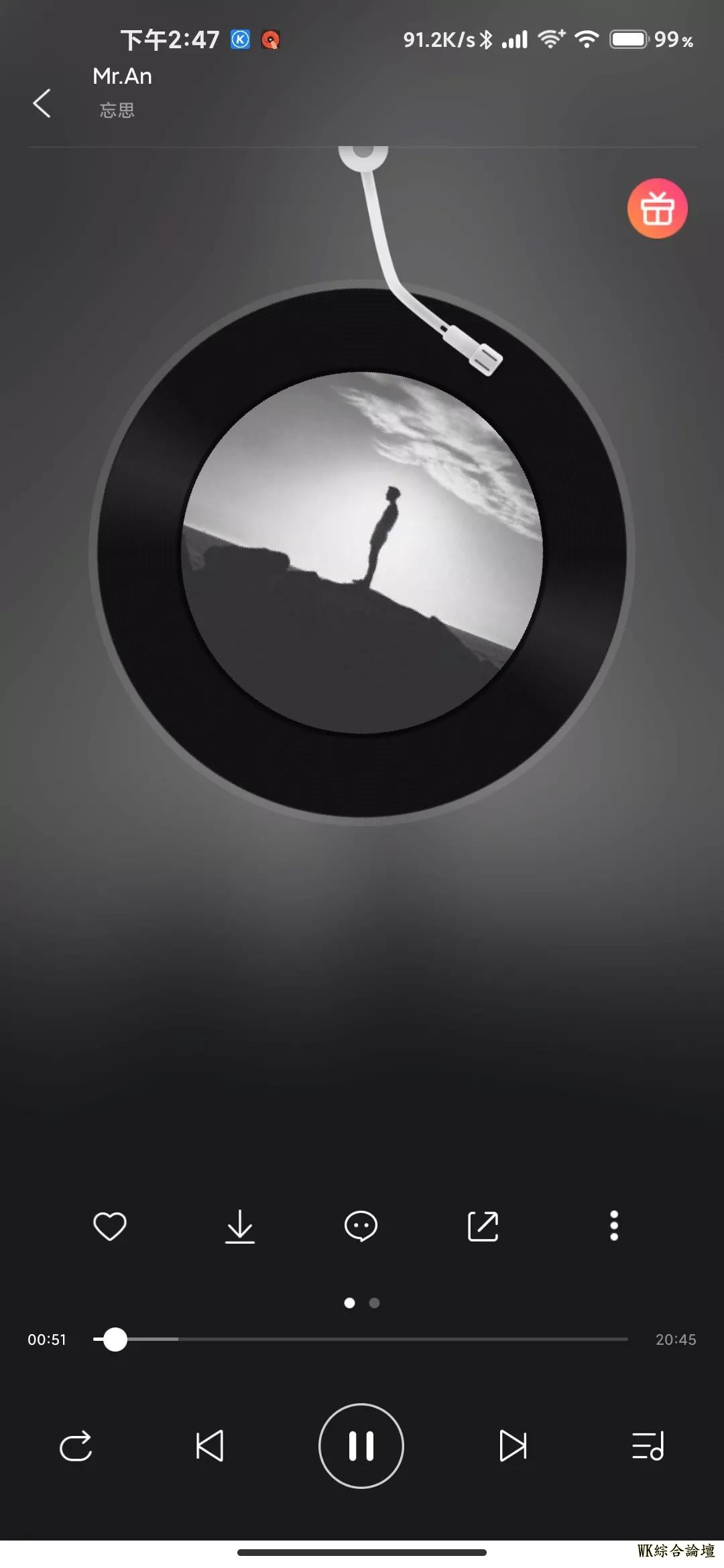The image size is (724, 1568).
Task: Change the repeat play mode
Action: [x=76, y=1446]
